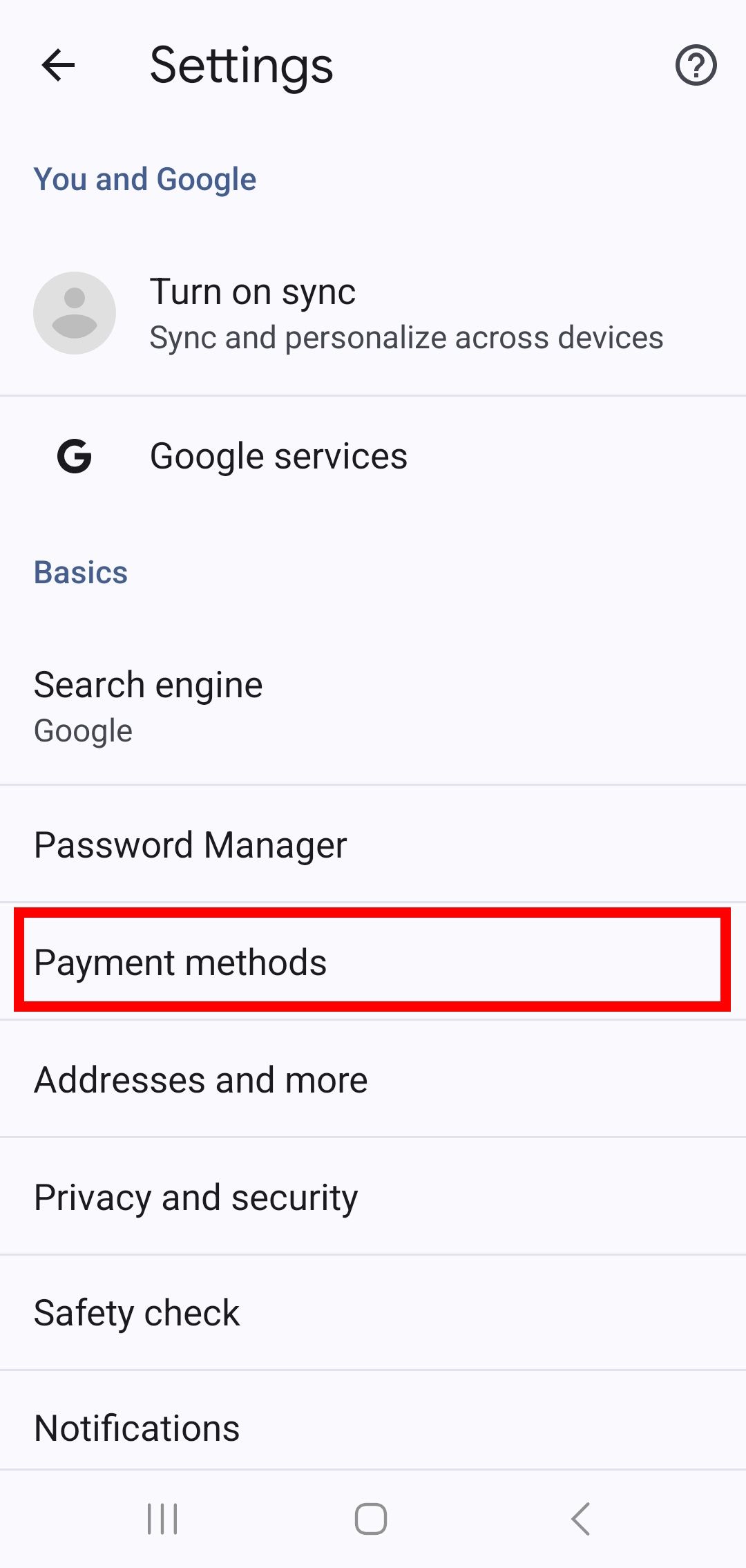Tap the home icon in the navigation bar

point(372,1518)
